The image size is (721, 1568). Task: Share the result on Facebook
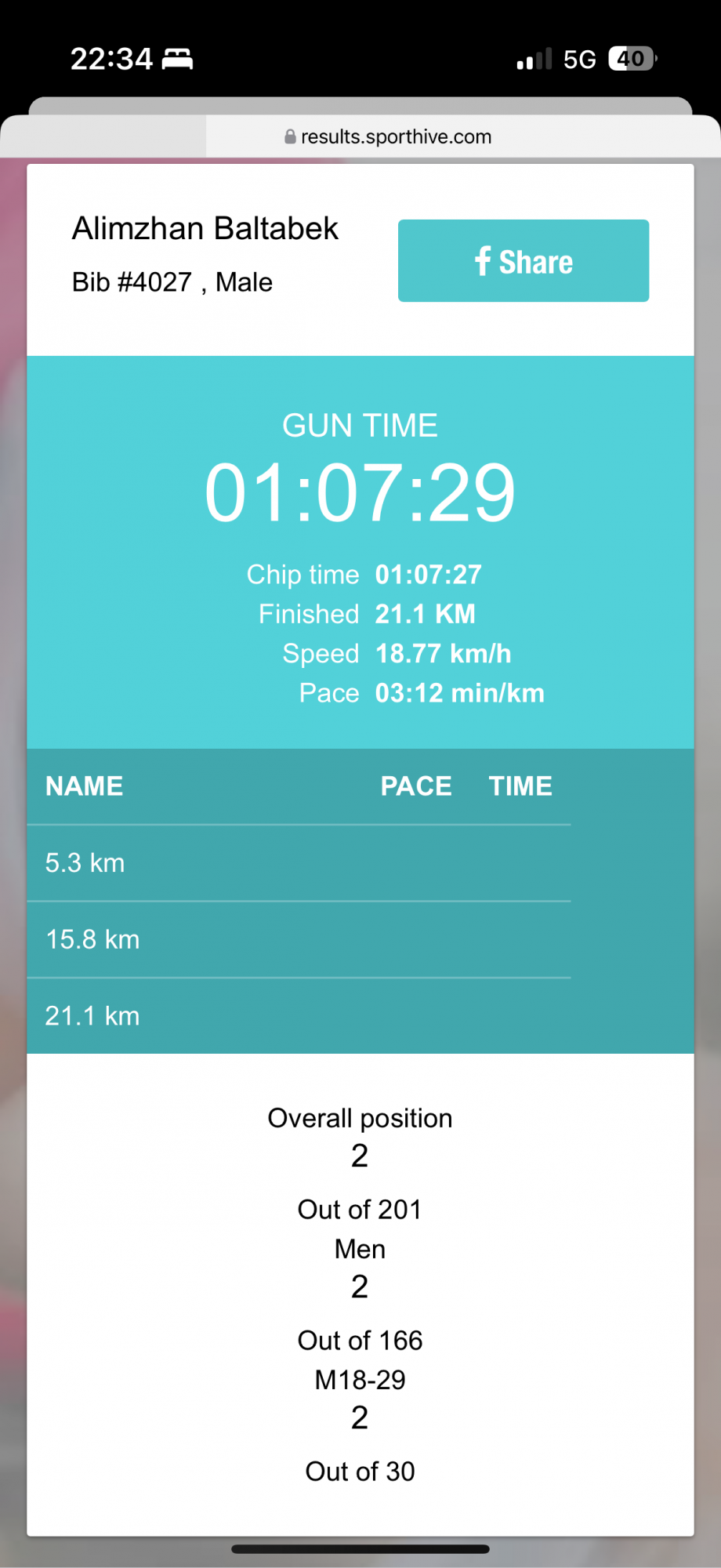coord(523,261)
